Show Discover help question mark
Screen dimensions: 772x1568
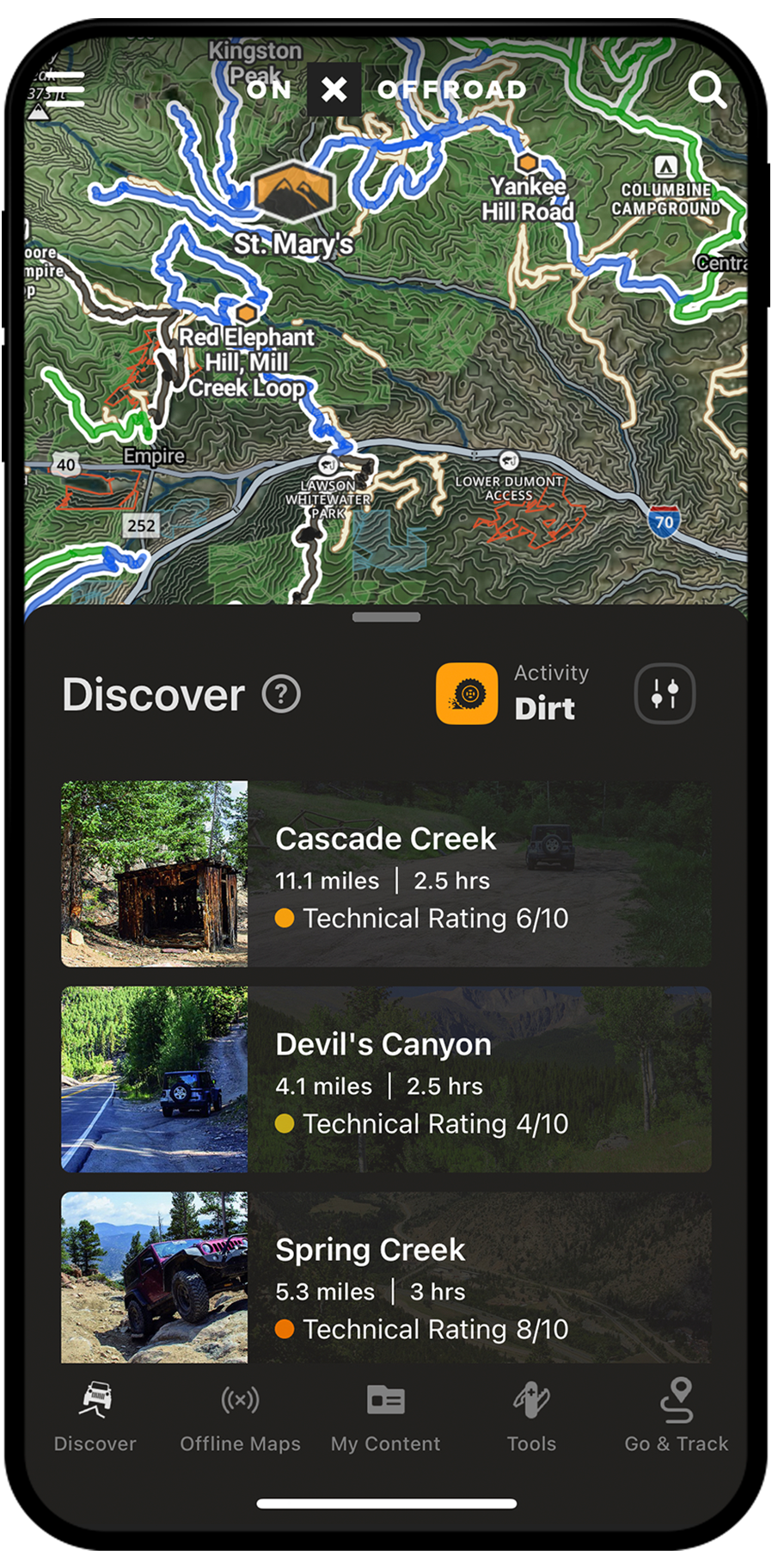click(281, 694)
